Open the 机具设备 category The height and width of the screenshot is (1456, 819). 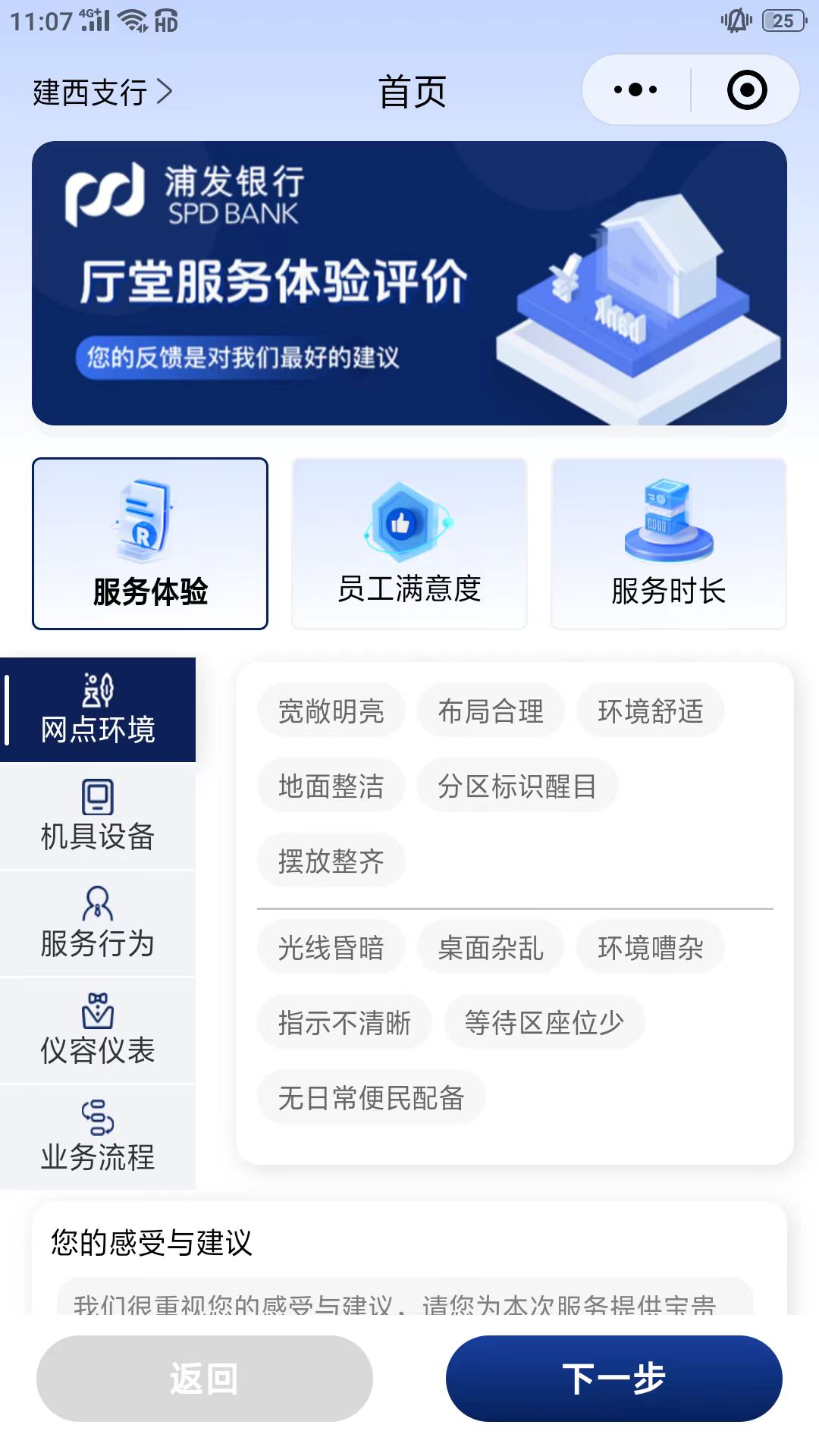click(x=98, y=816)
